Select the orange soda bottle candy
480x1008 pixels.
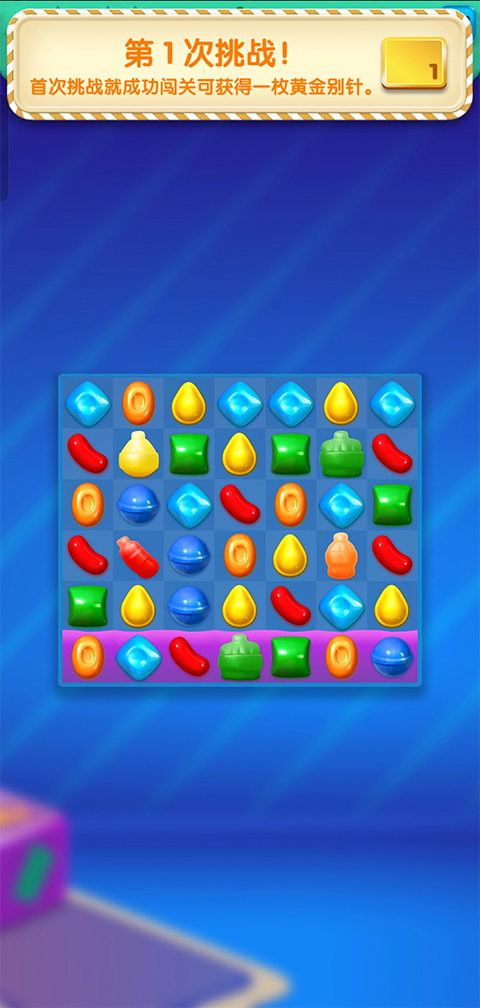coord(341,555)
